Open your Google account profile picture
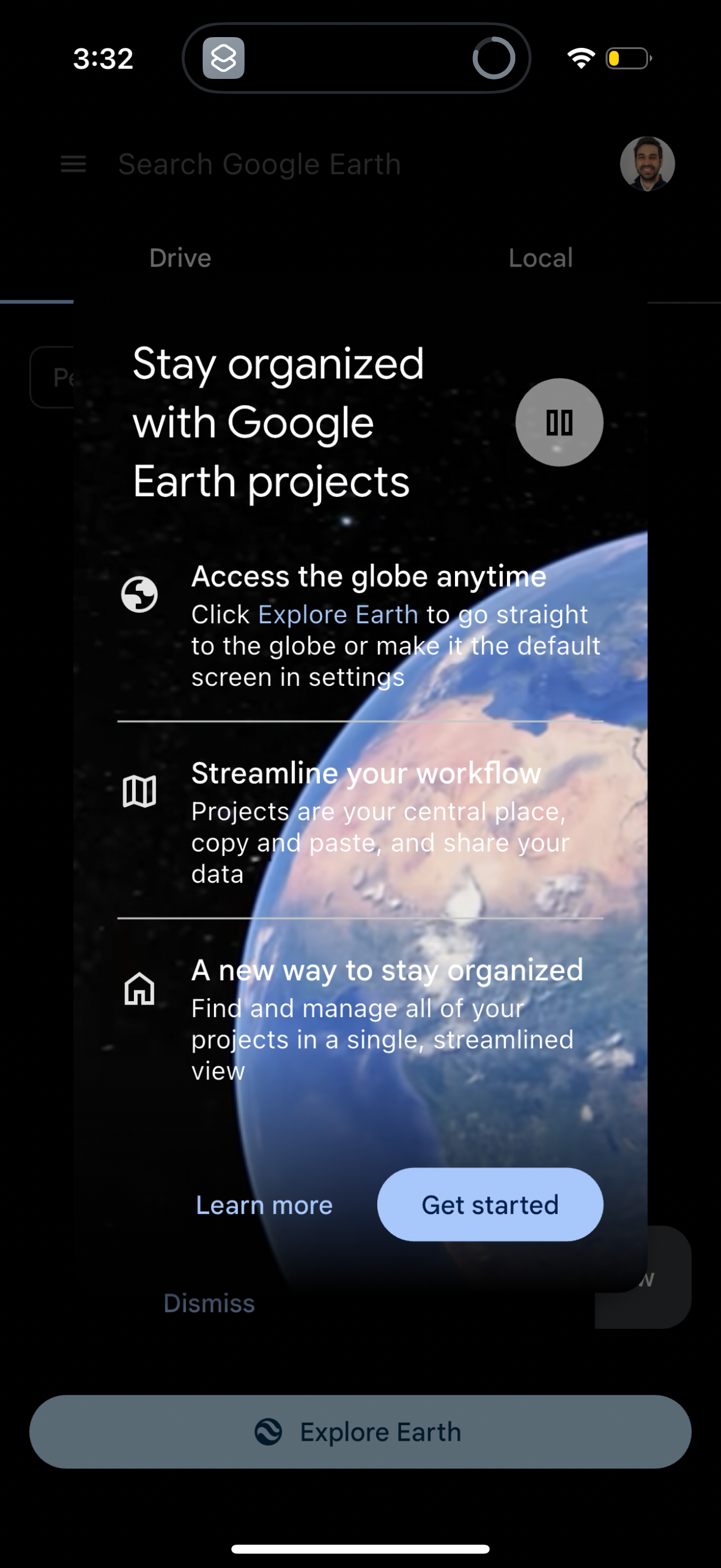Screen dimensions: 721x1568 click(x=647, y=164)
